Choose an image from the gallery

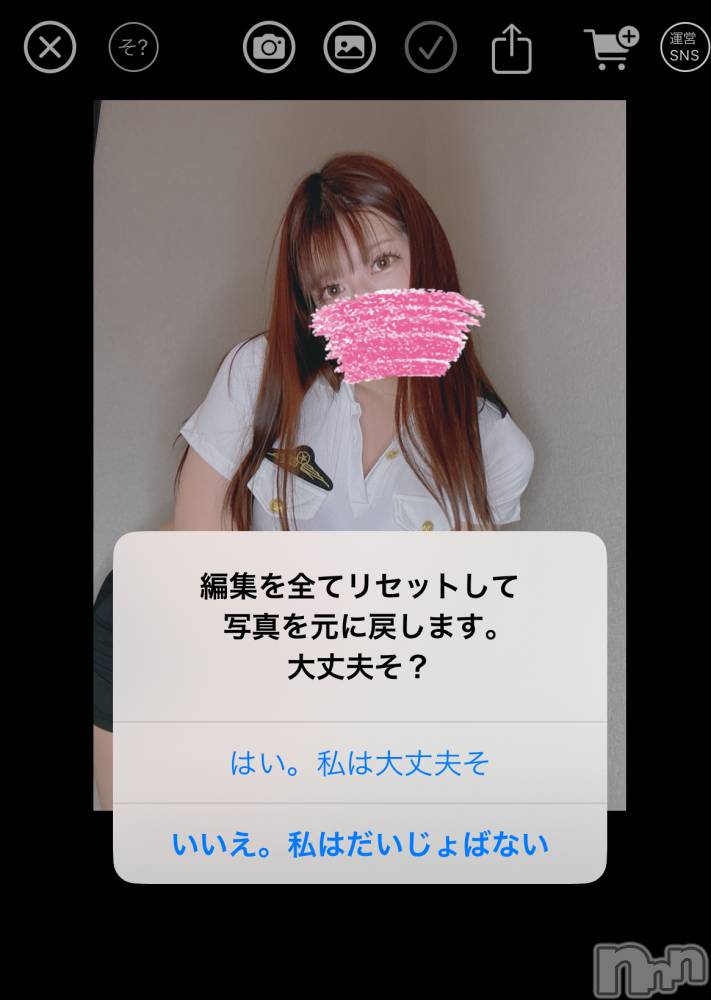349,47
